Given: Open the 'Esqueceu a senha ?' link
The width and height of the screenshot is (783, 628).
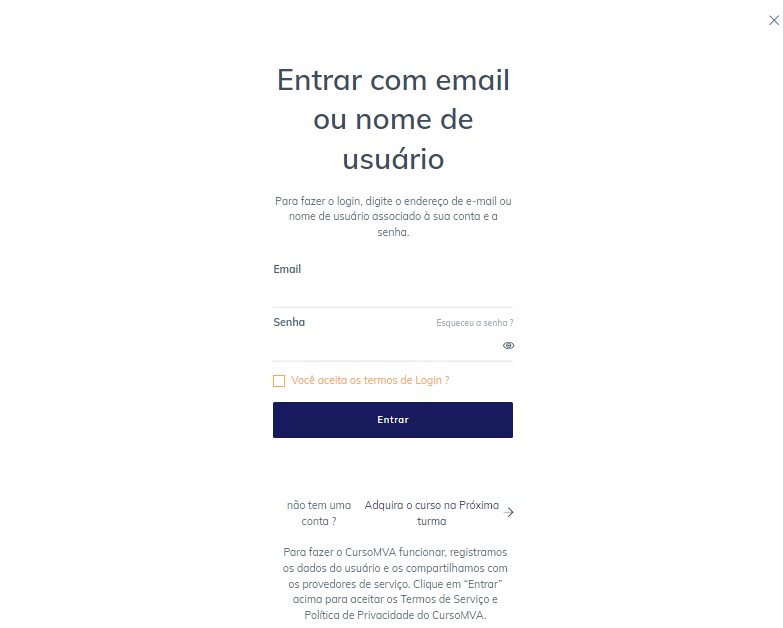Looking at the screenshot, I should [x=474, y=323].
